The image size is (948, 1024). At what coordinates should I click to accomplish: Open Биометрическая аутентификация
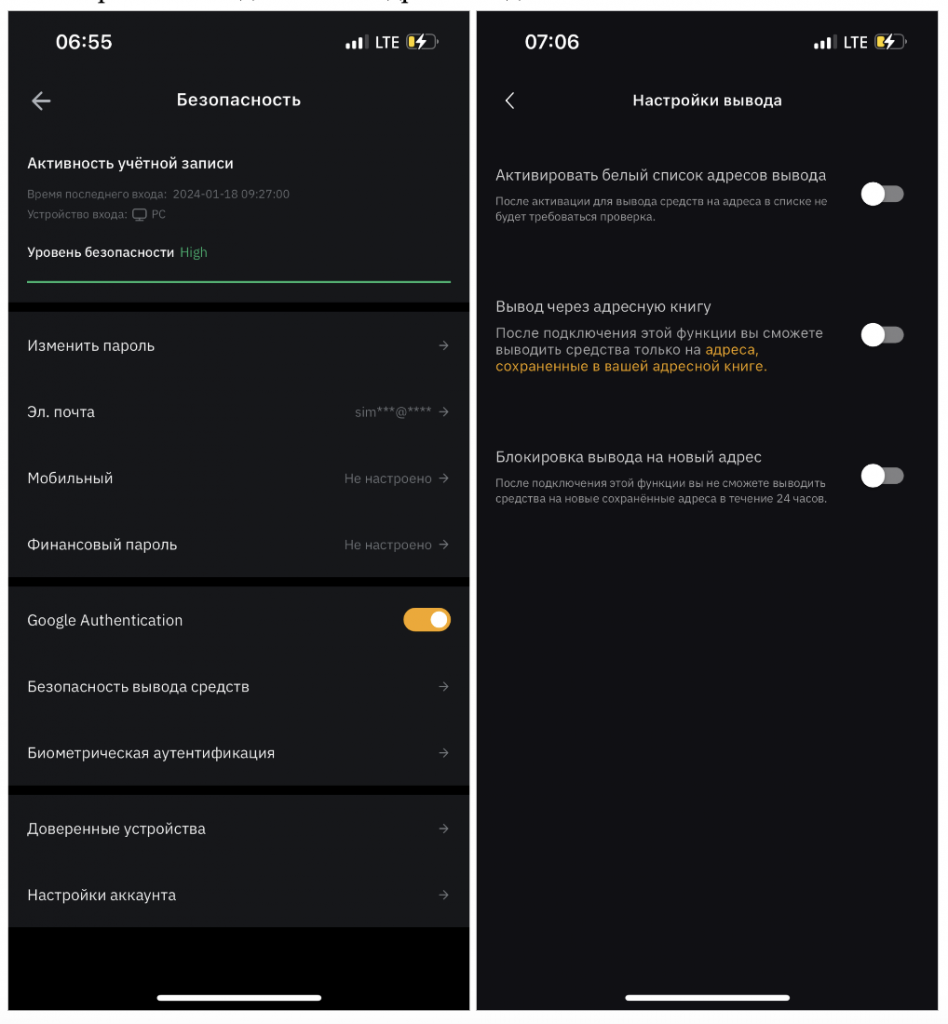click(x=238, y=753)
